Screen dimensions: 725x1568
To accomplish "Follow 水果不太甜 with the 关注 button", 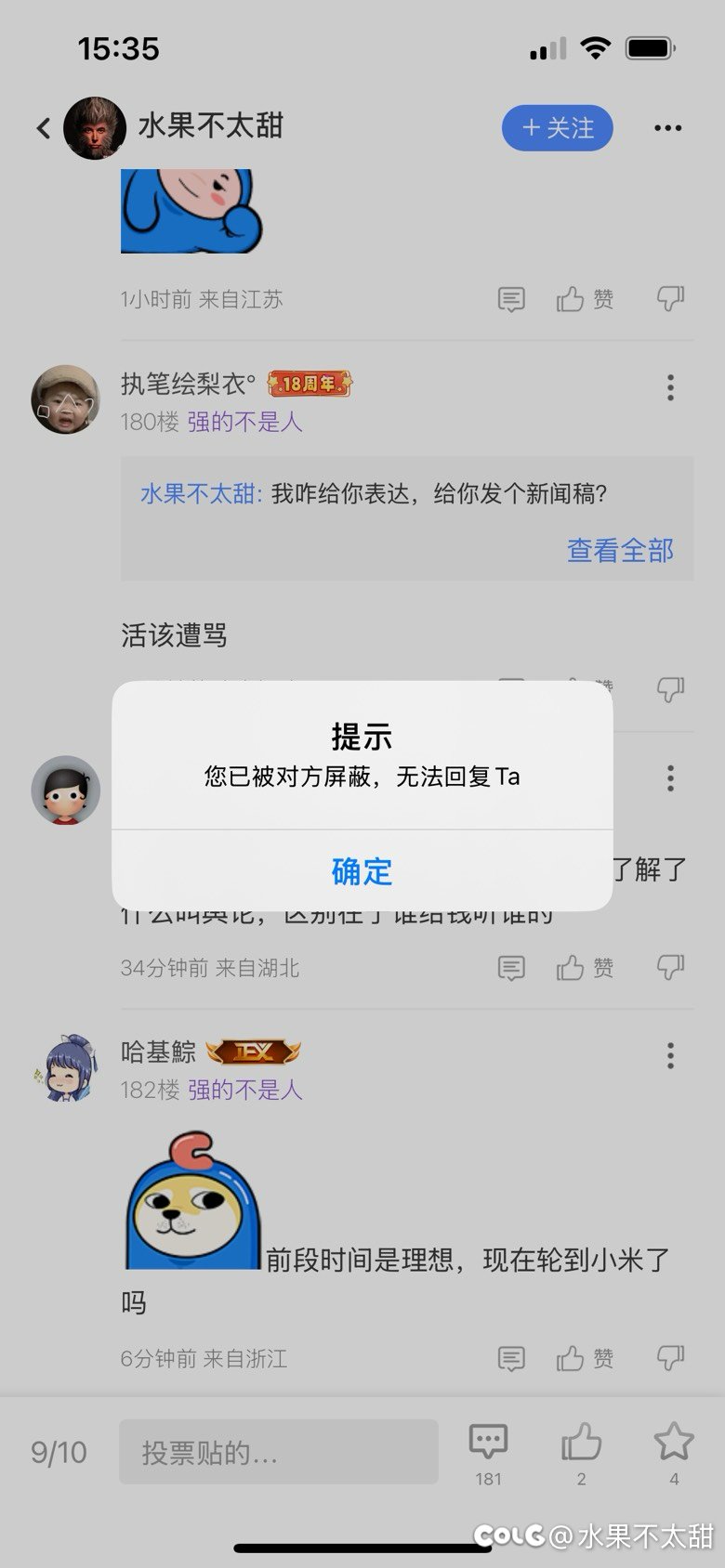I will 557,128.
